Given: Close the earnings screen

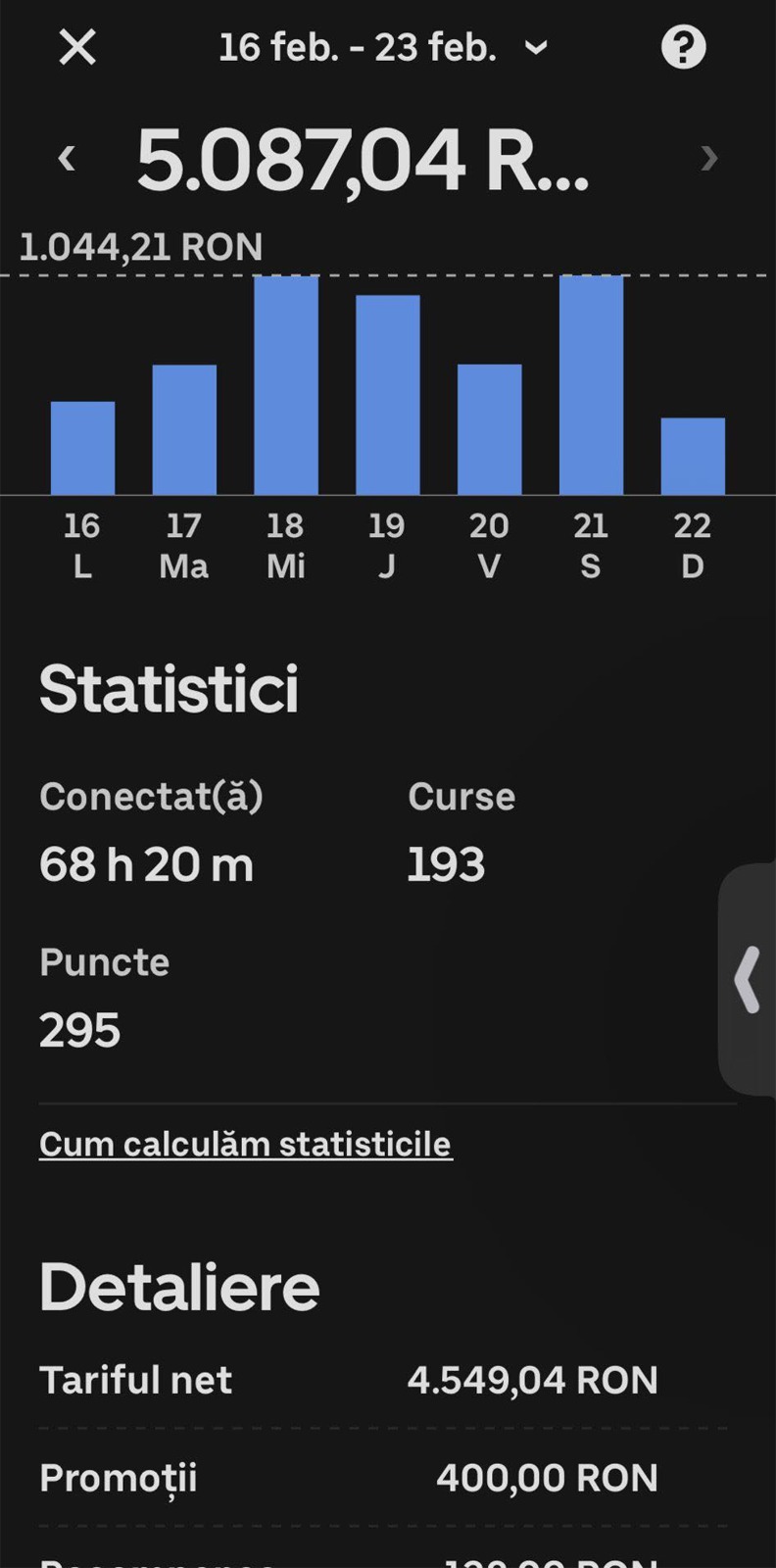Looking at the screenshot, I should 77,47.
